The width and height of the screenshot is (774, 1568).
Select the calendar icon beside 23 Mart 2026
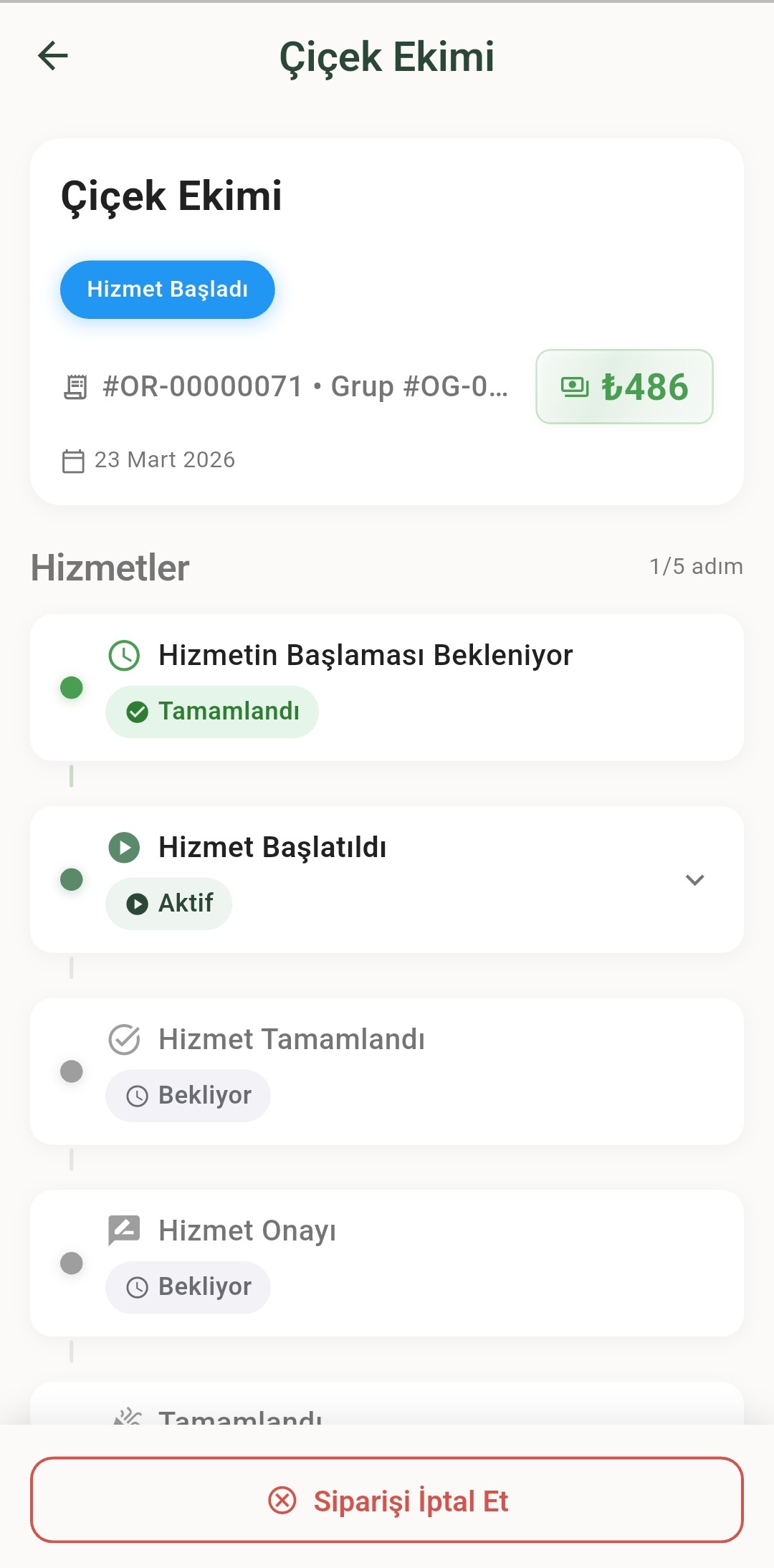tap(72, 459)
